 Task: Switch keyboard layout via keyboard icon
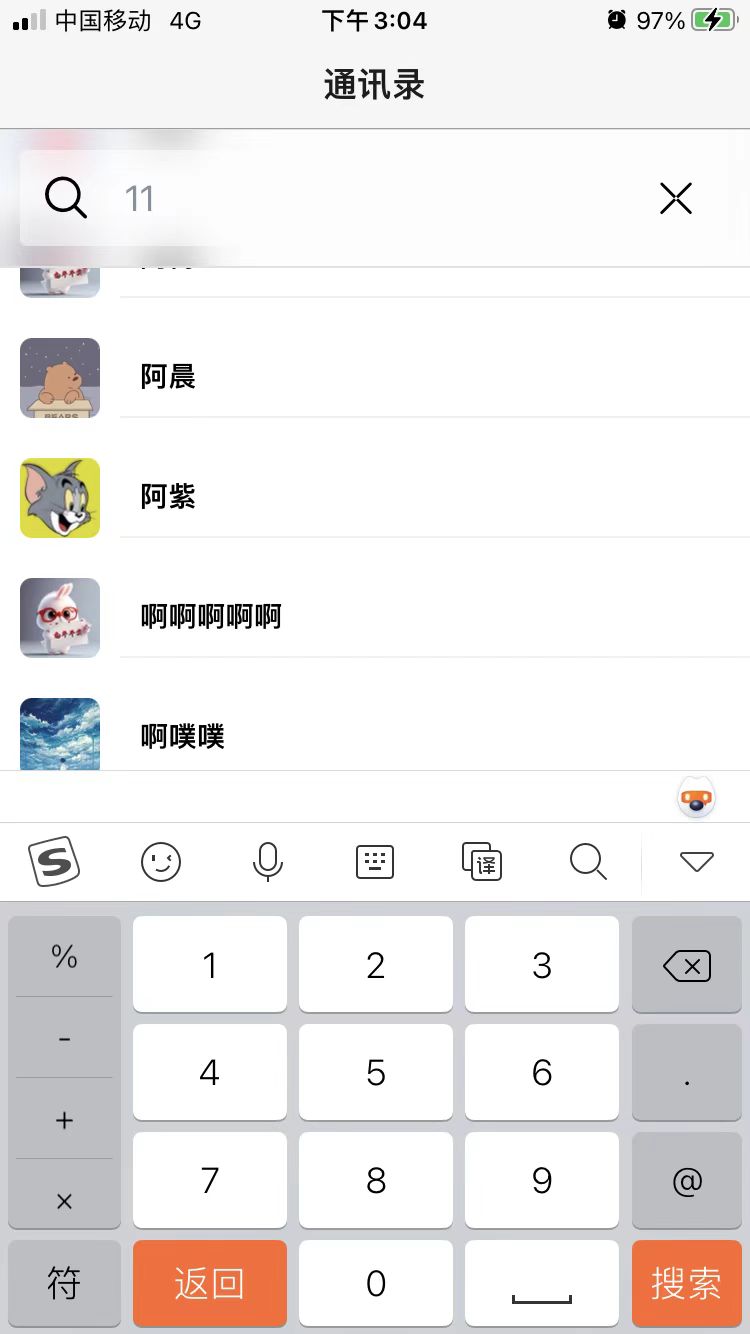click(x=375, y=861)
